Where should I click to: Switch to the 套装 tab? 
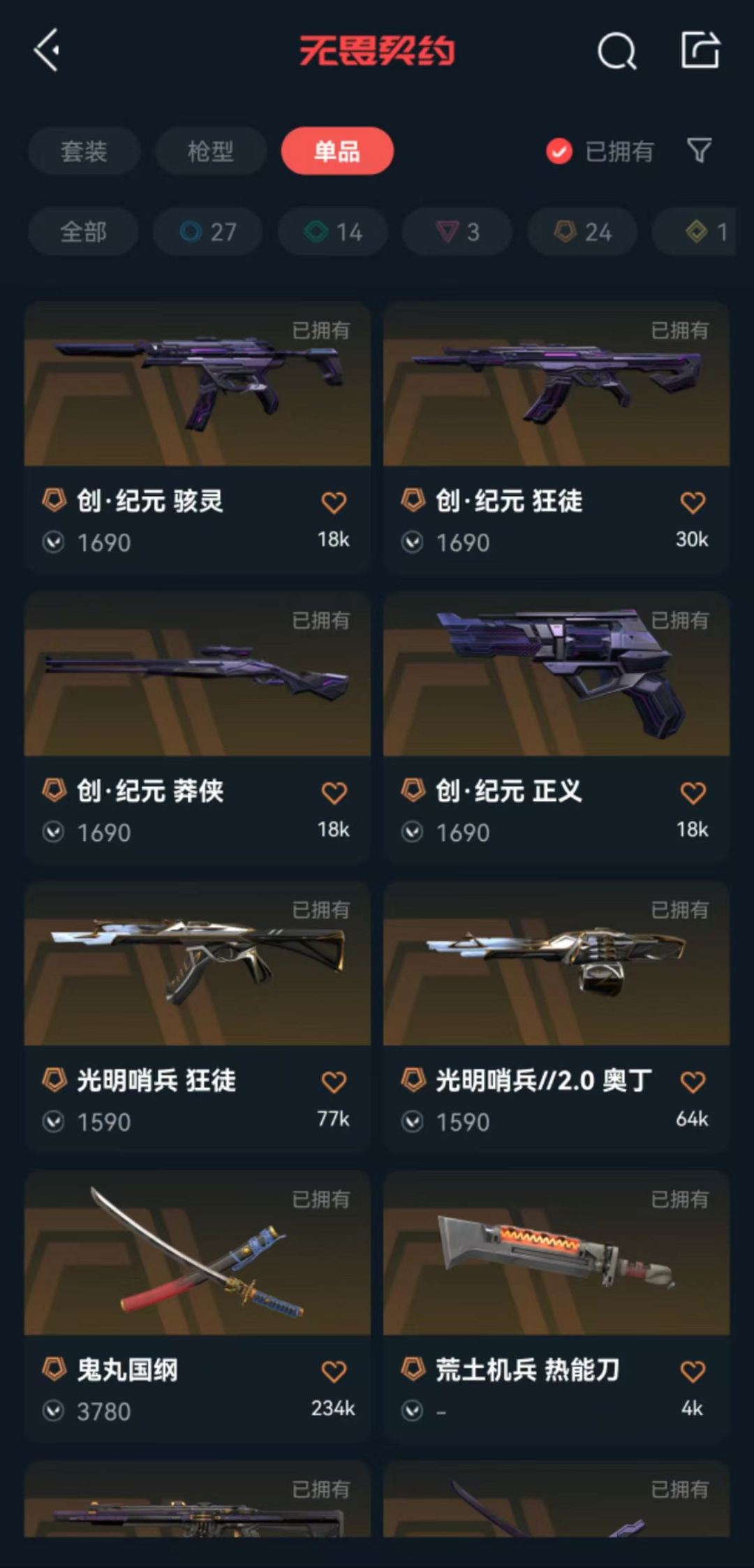84,151
